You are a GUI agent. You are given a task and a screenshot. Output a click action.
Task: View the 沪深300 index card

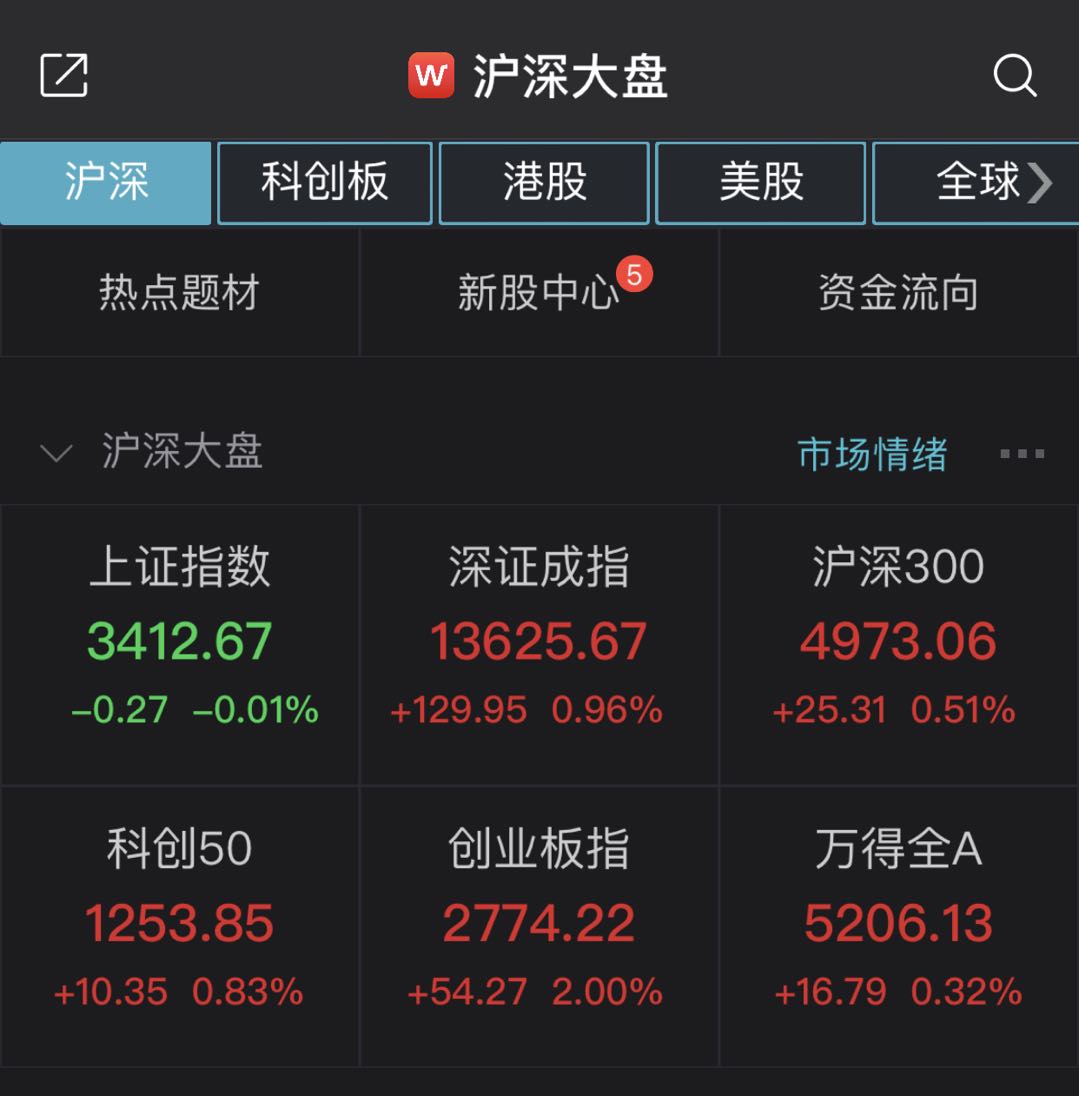pos(898,643)
